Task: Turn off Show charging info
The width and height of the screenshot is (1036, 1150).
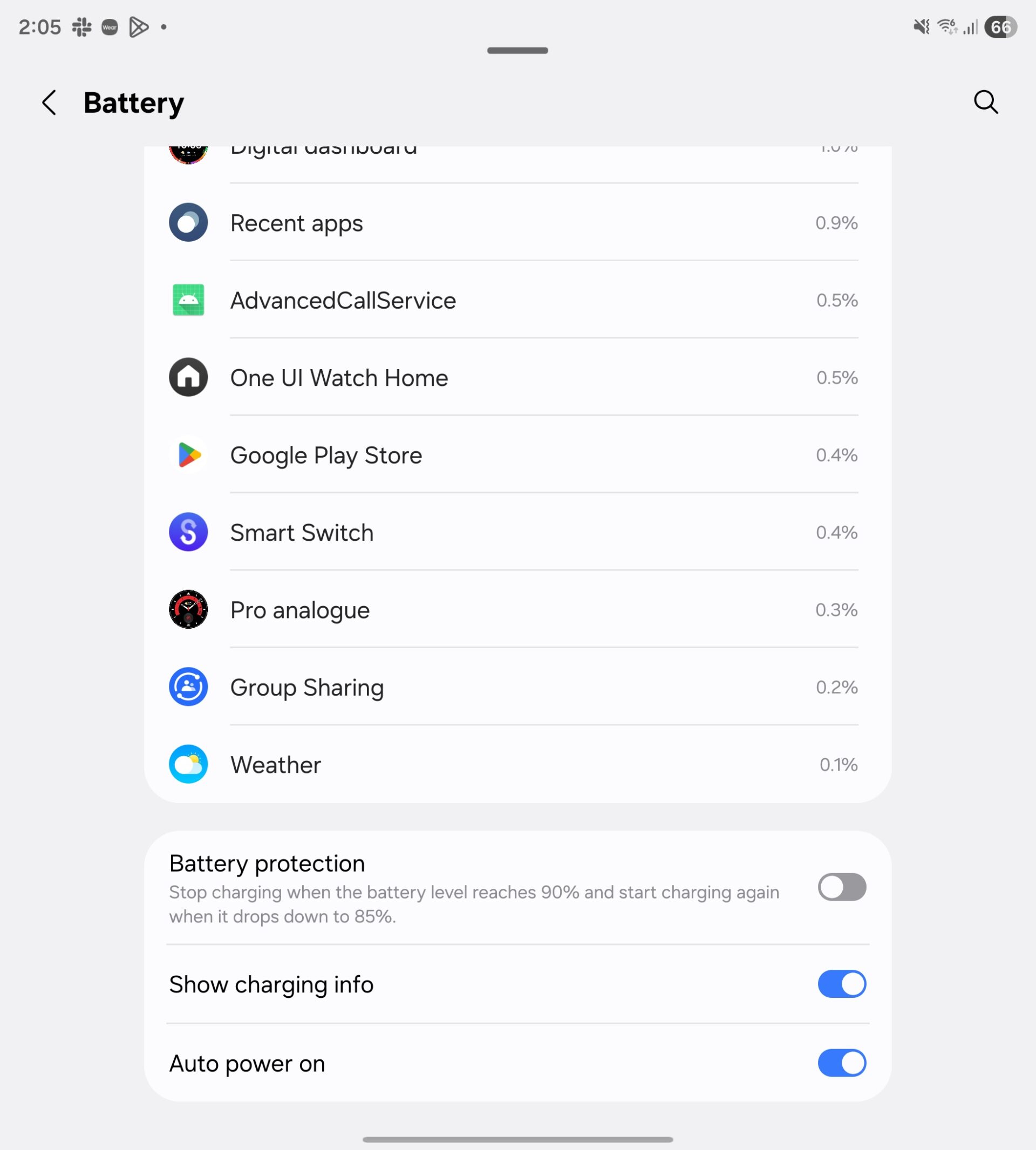Action: tap(841, 984)
